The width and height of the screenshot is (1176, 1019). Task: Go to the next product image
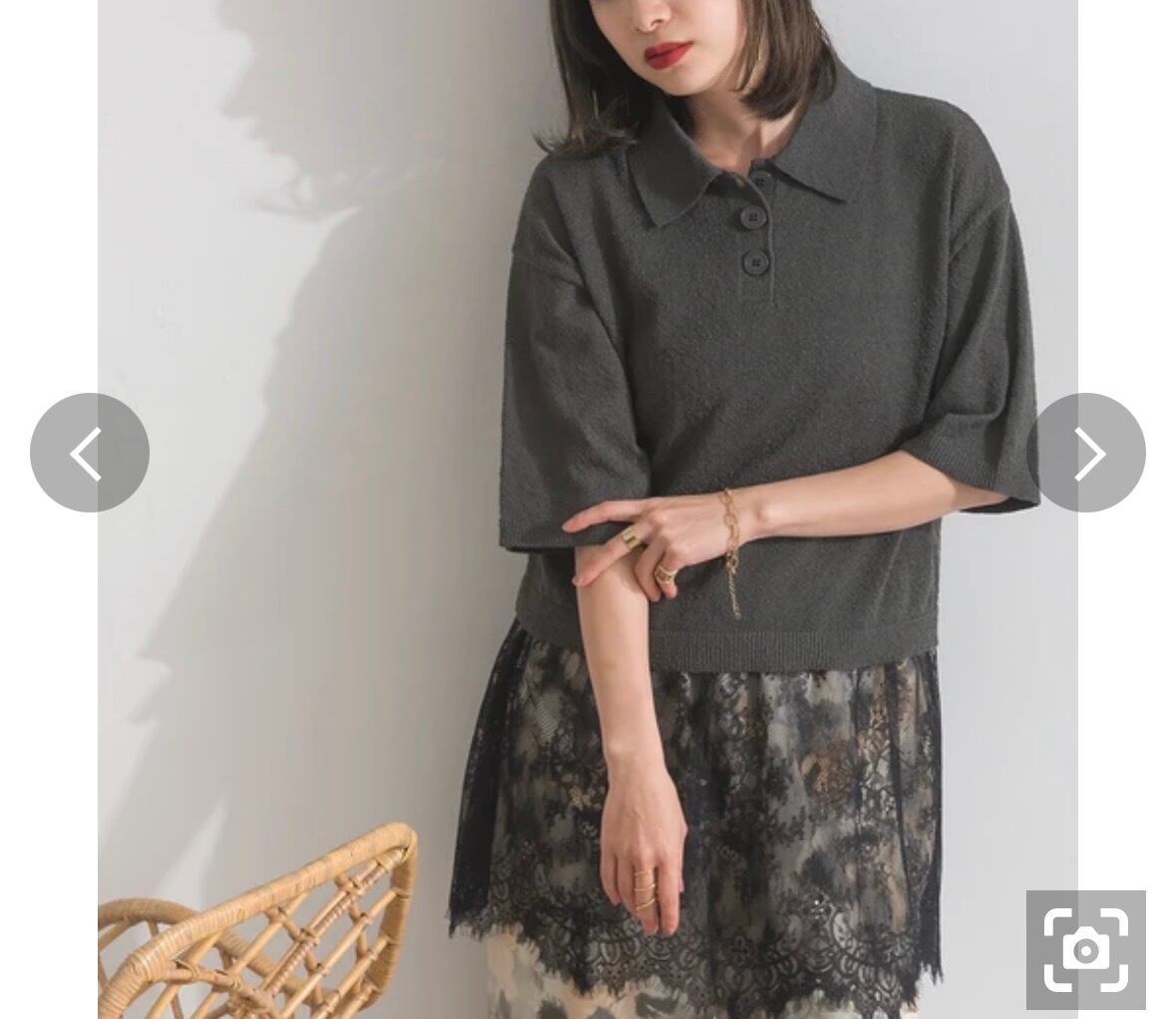tap(1086, 453)
